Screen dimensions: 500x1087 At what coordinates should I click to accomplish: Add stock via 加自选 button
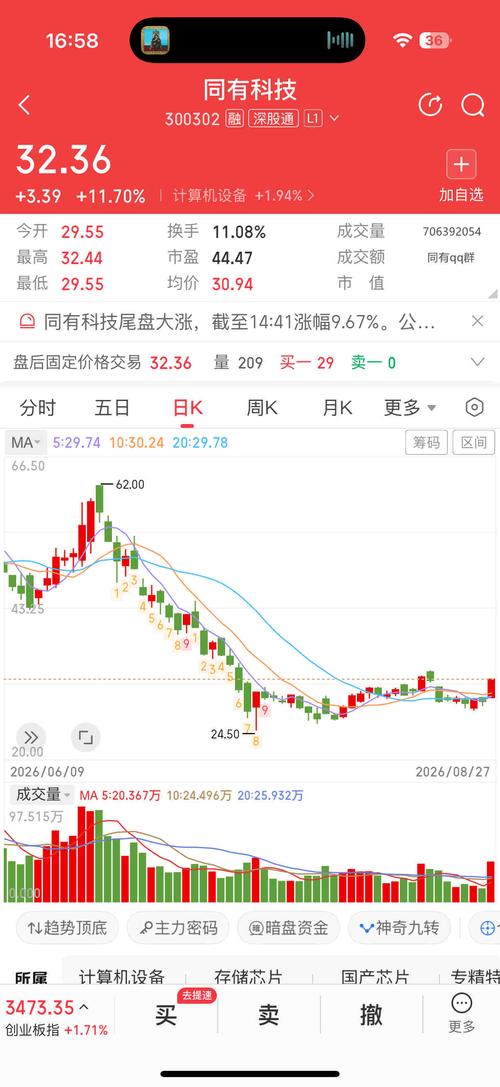461,176
